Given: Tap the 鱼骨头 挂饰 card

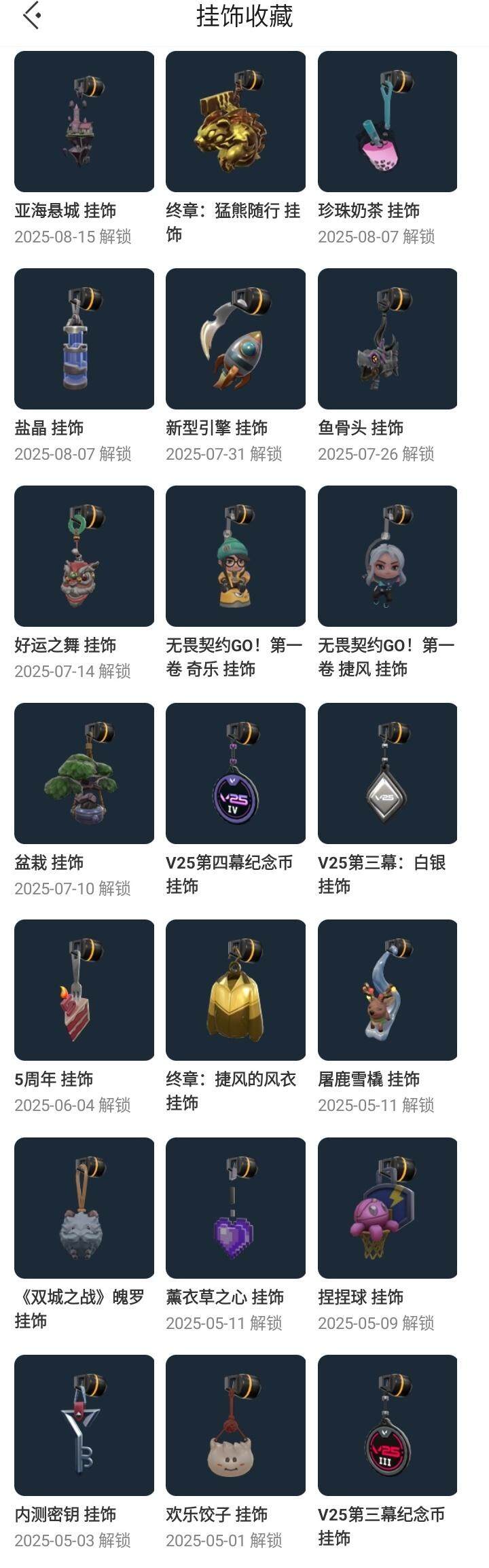Looking at the screenshot, I should (387, 339).
